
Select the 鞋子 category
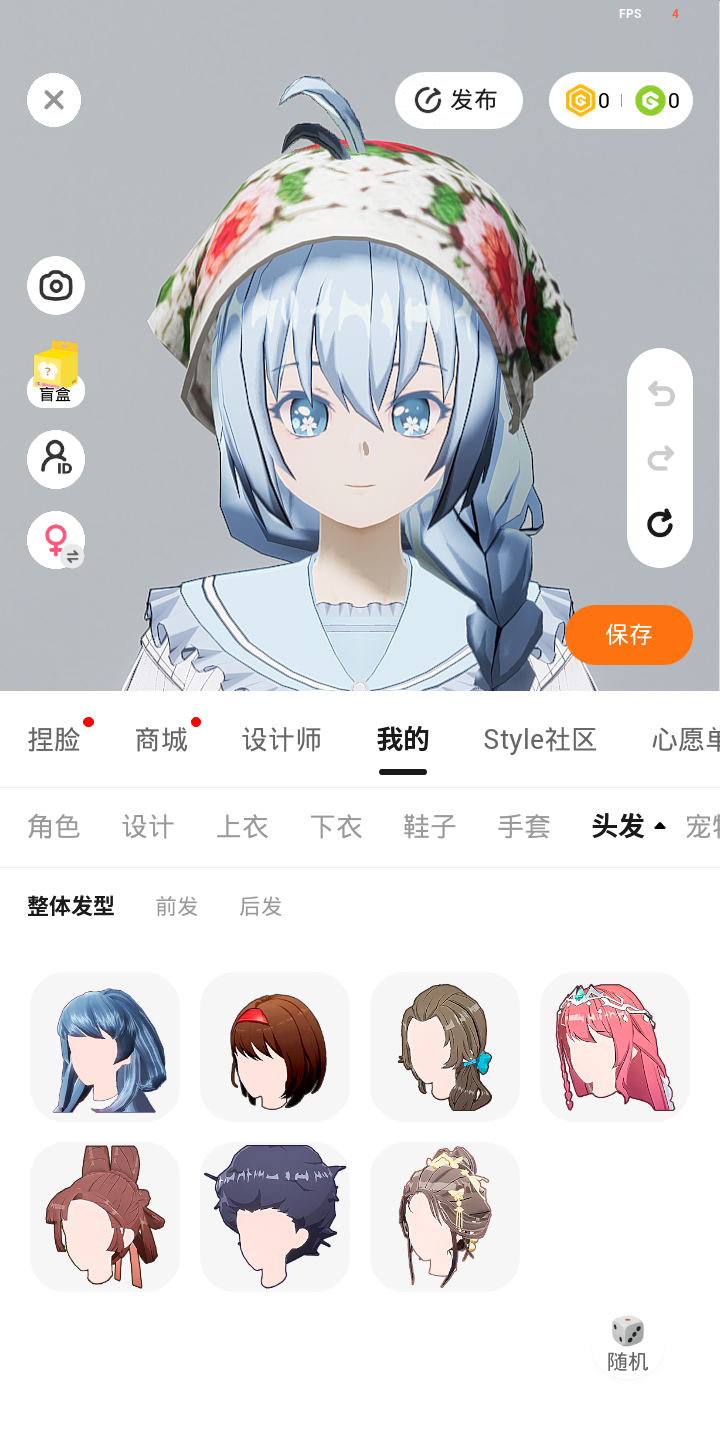(x=430, y=827)
